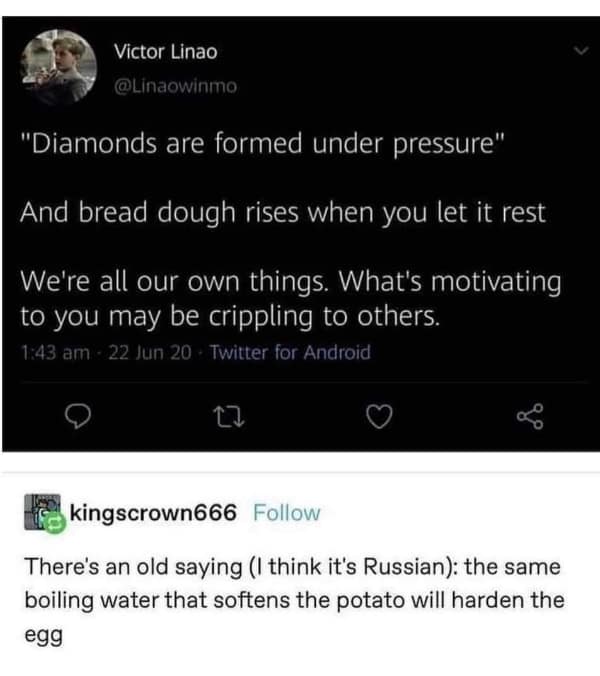This screenshot has height=676, width=600.
Task: Follow kingscrown666
Action: pyautogui.click(x=287, y=513)
